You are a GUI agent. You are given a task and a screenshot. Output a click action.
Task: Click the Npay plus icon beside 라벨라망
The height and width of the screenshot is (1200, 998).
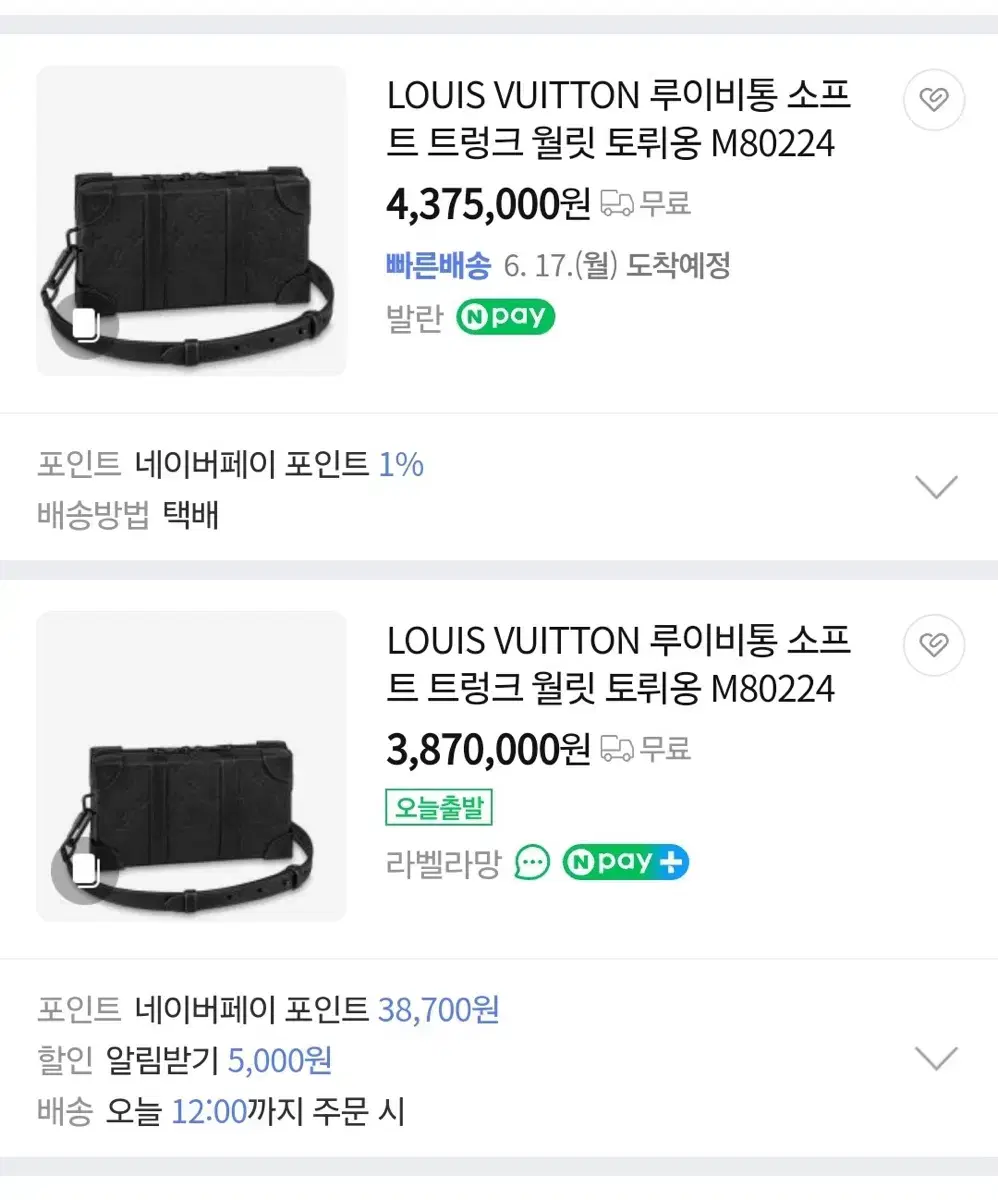[626, 862]
